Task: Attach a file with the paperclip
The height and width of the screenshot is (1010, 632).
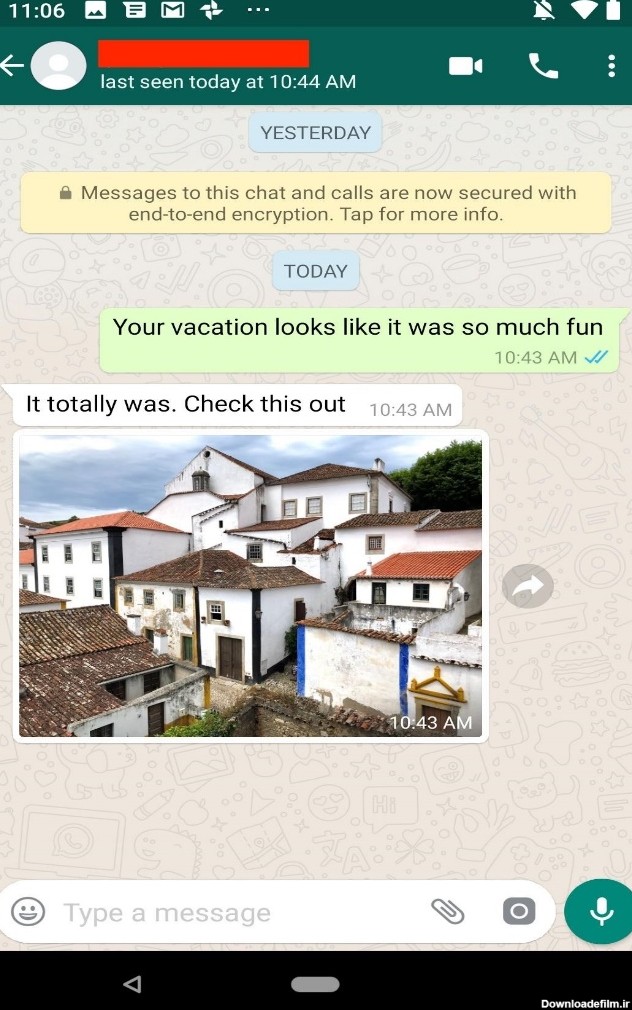Action: tap(447, 911)
